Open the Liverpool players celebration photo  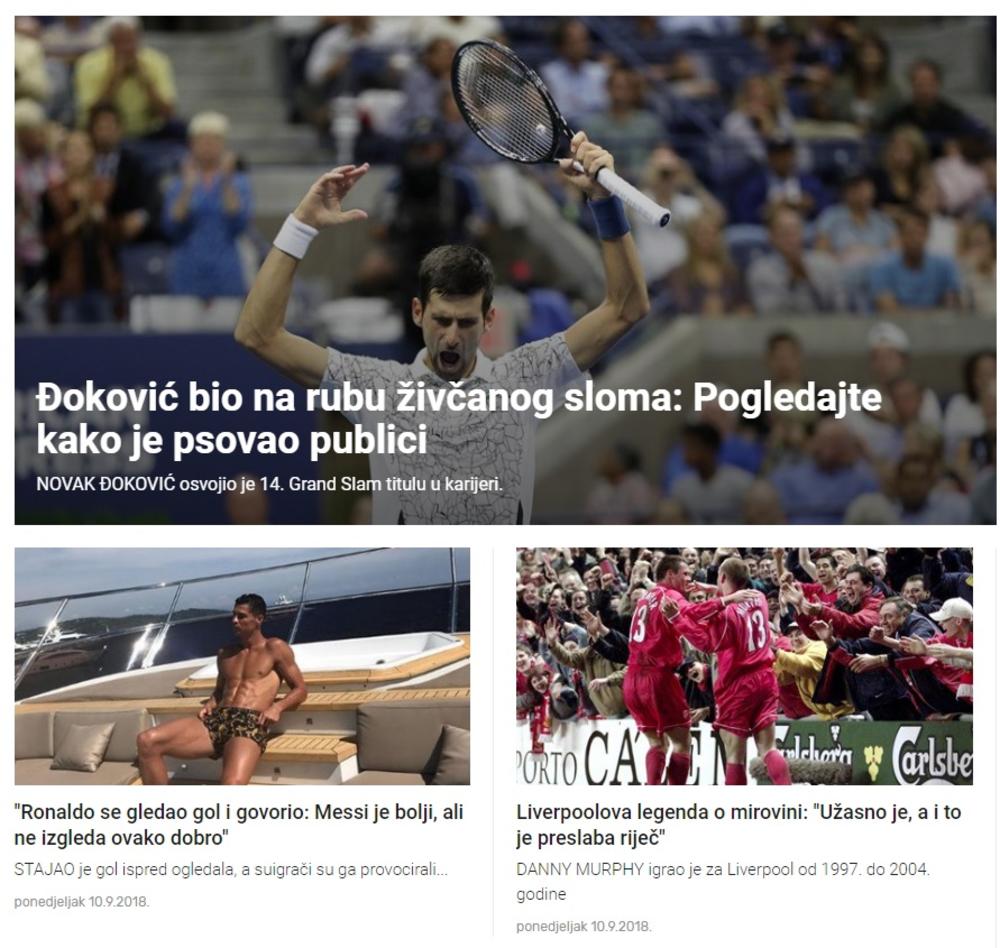tap(744, 665)
